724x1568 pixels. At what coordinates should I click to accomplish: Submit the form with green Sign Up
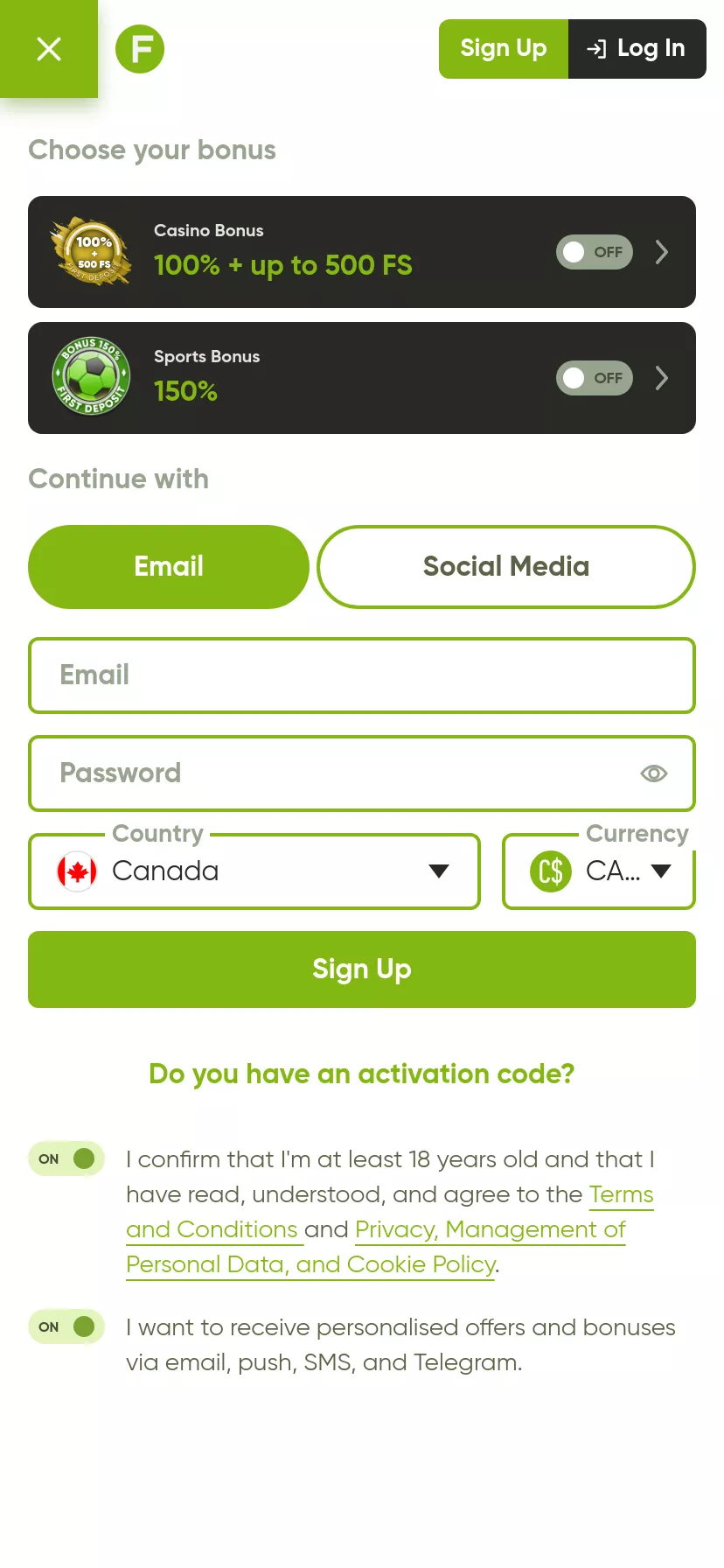point(362,969)
